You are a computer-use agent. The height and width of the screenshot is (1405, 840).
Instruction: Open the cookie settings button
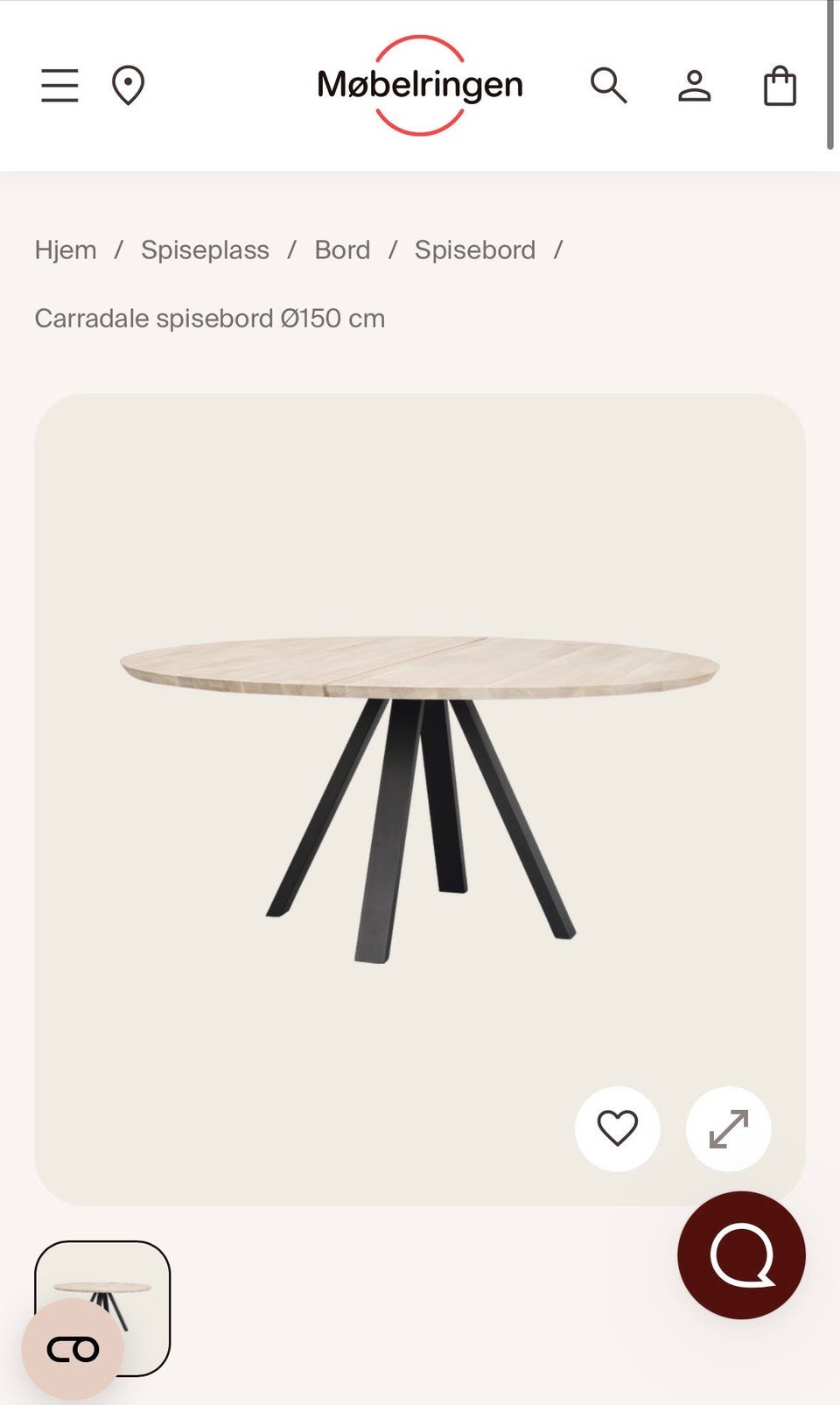[x=73, y=1349]
